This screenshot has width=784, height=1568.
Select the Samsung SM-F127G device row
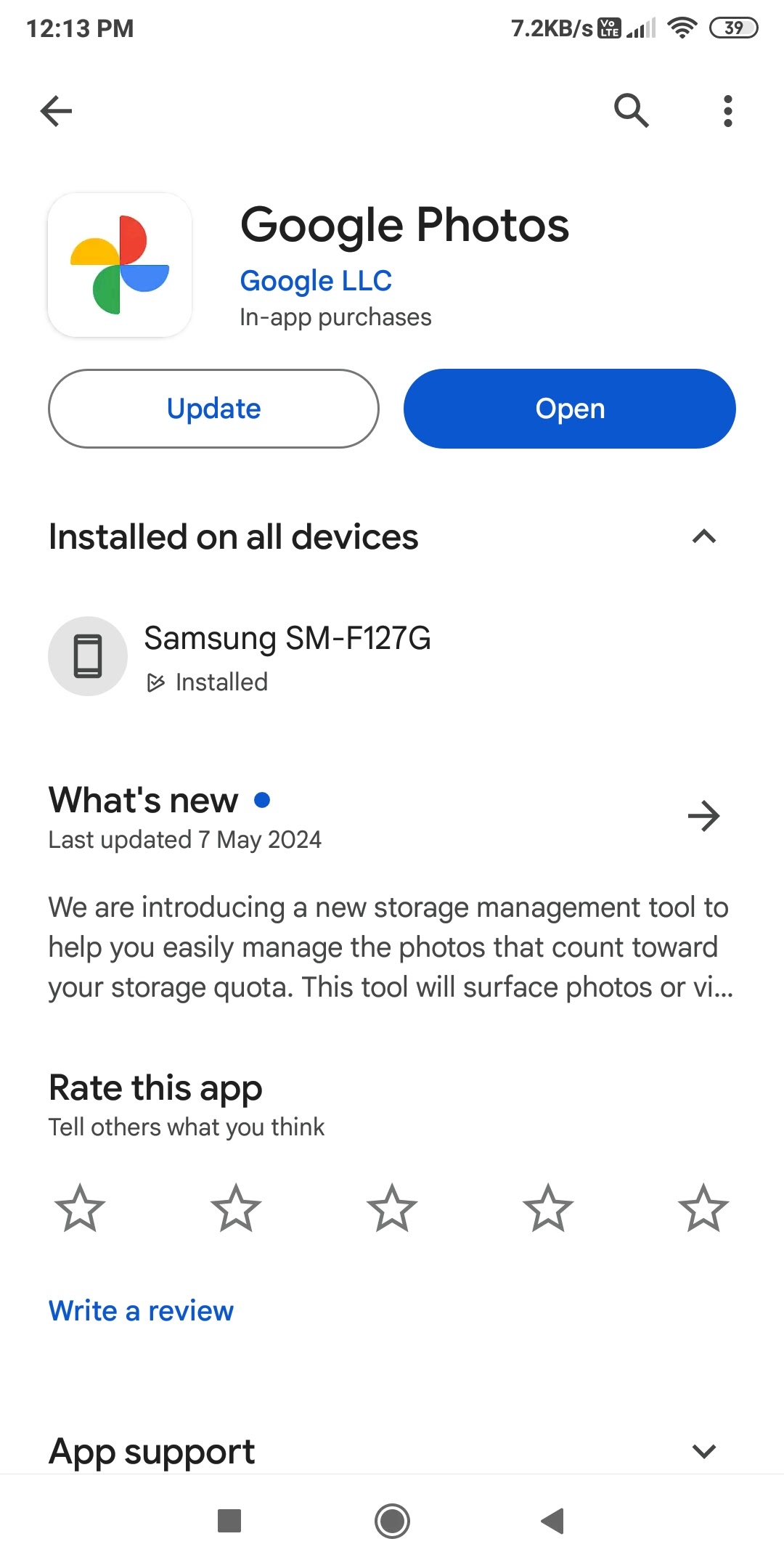point(392,656)
